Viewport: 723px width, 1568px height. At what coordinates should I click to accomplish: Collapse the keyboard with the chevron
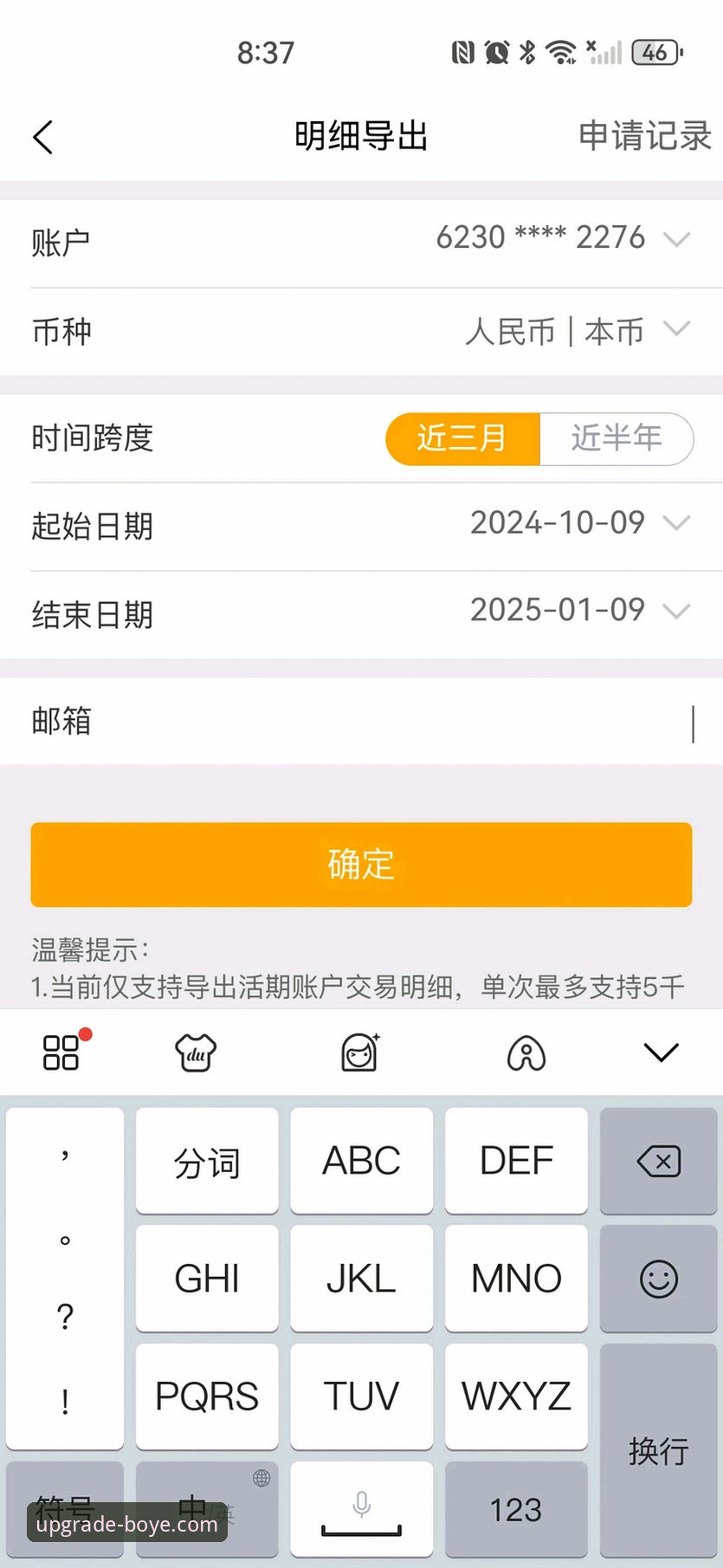pyautogui.click(x=661, y=1051)
